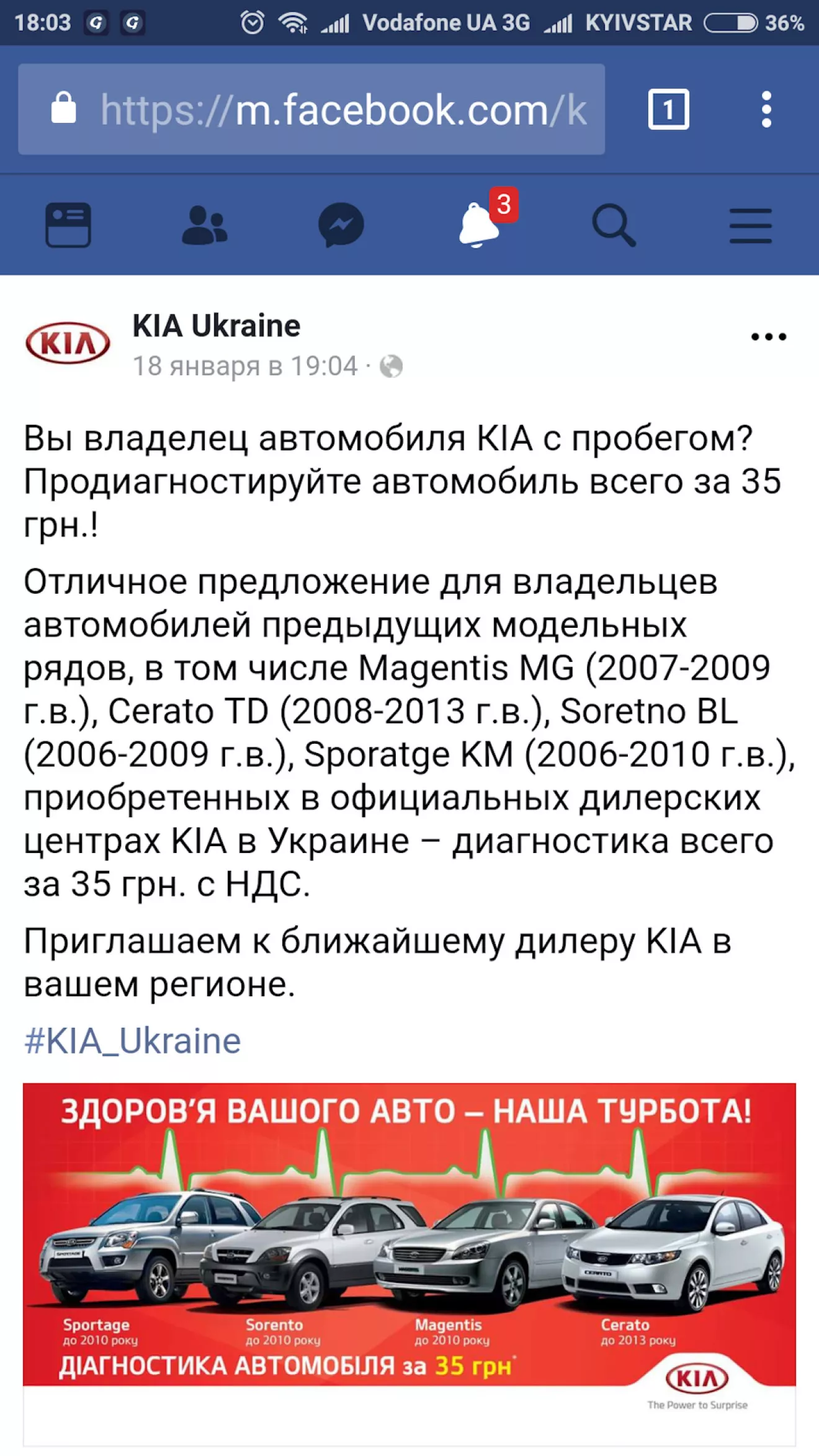
Task: Tap the KIA Ukraine profile picture
Action: click(68, 342)
